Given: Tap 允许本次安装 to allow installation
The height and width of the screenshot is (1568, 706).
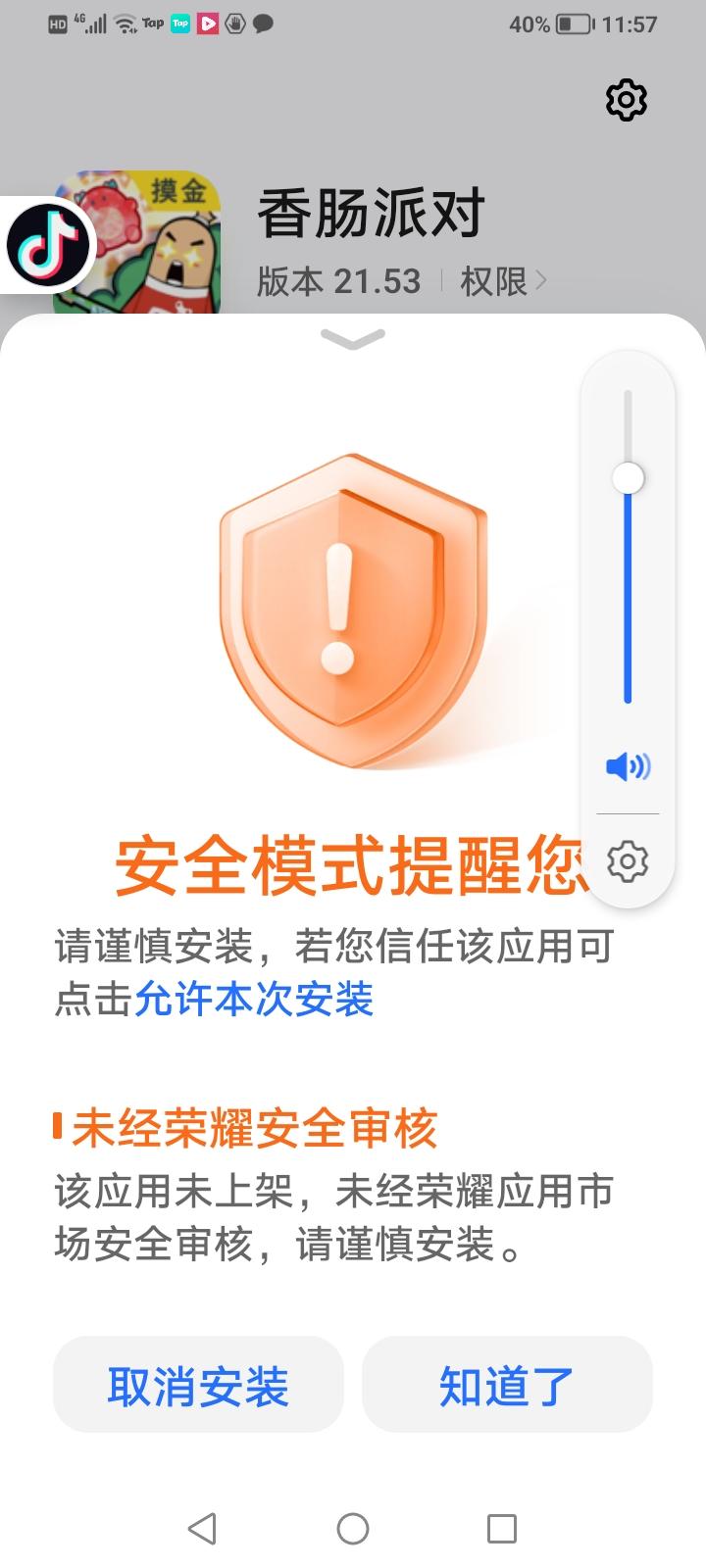Looking at the screenshot, I should (x=255, y=1003).
